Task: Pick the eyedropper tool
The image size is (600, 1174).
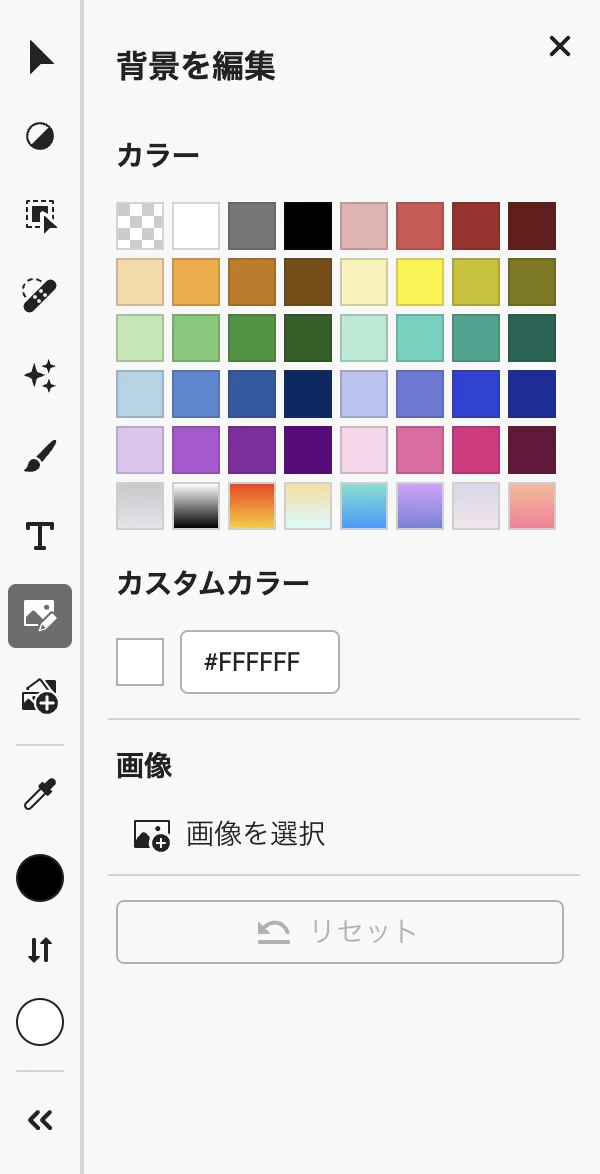Action: tap(40, 794)
